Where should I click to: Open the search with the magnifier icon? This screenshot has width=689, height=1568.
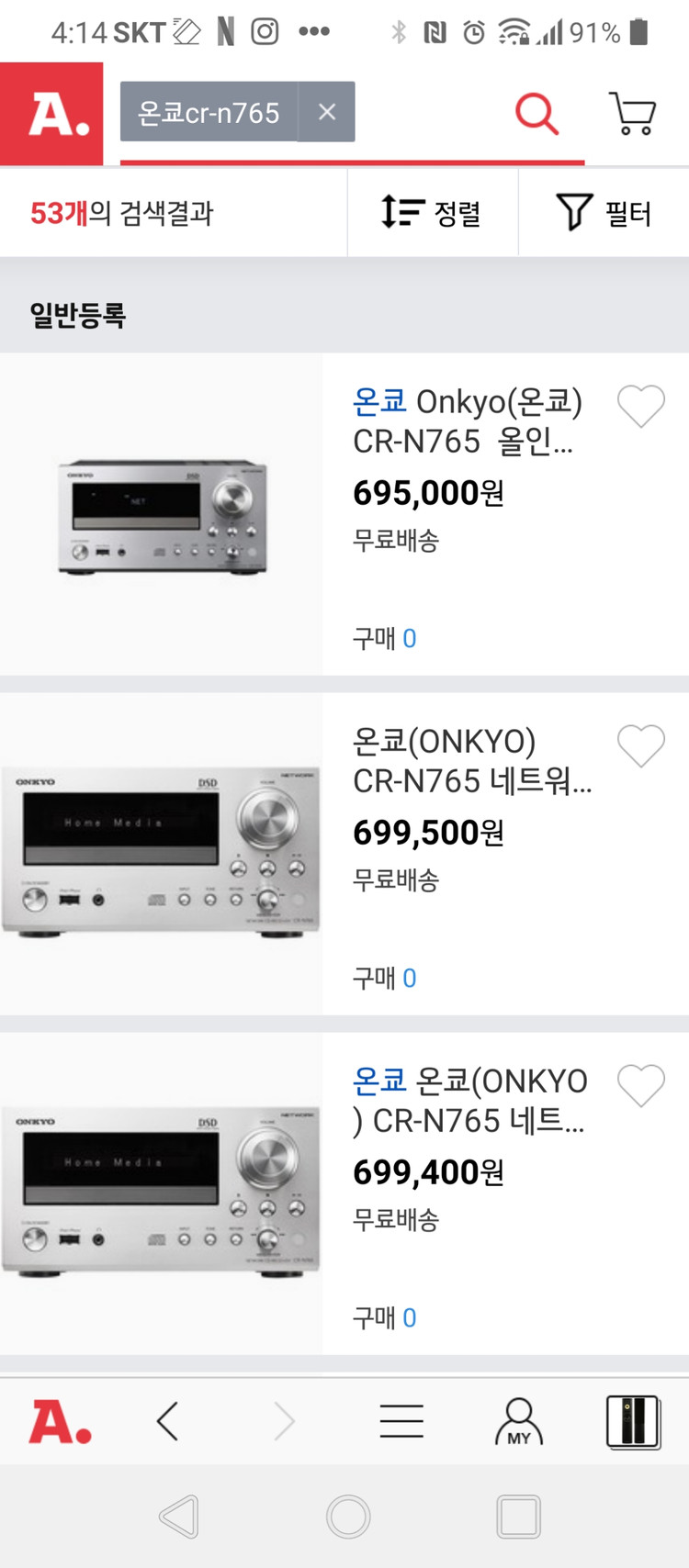pyautogui.click(x=537, y=113)
